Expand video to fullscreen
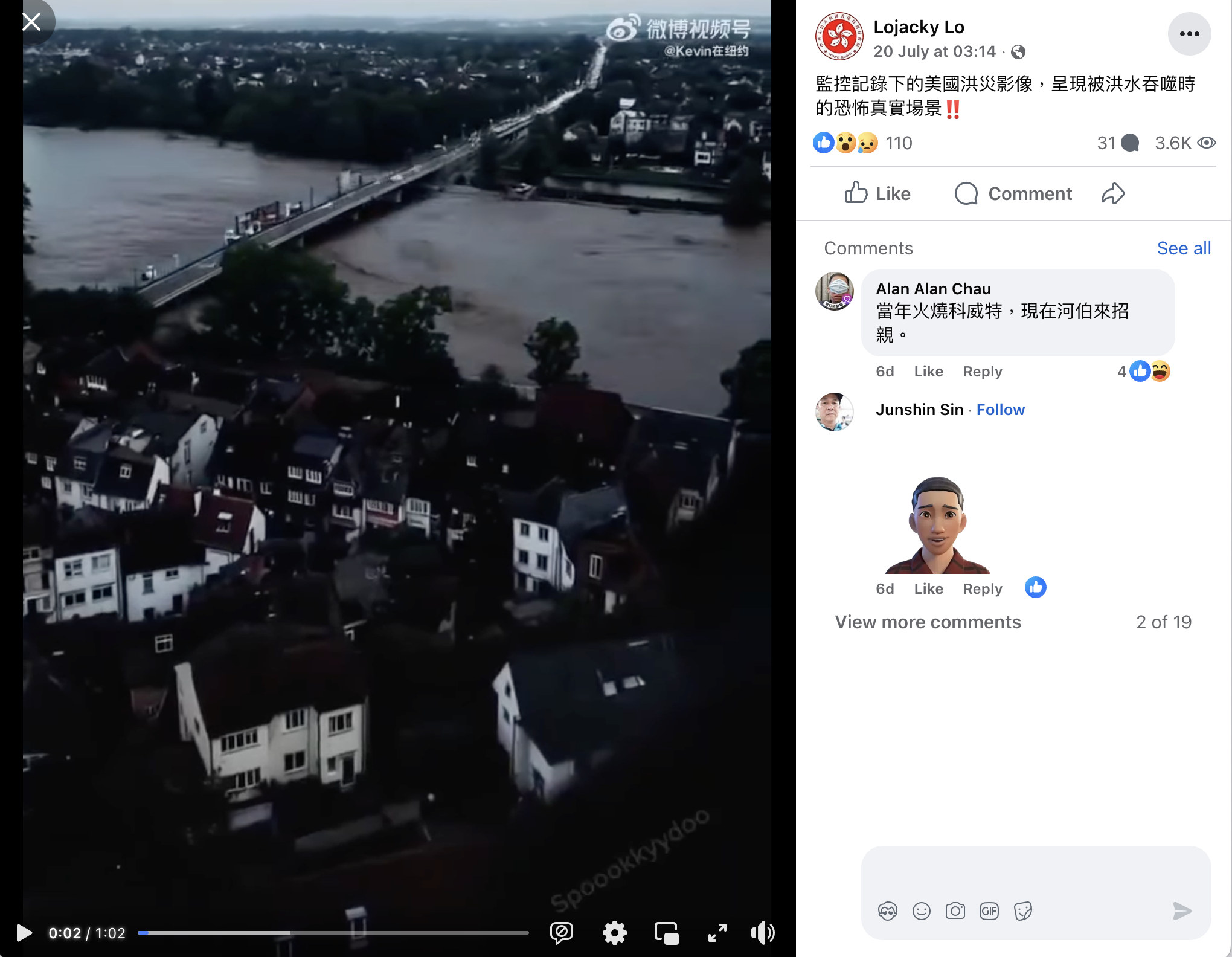 [x=717, y=933]
